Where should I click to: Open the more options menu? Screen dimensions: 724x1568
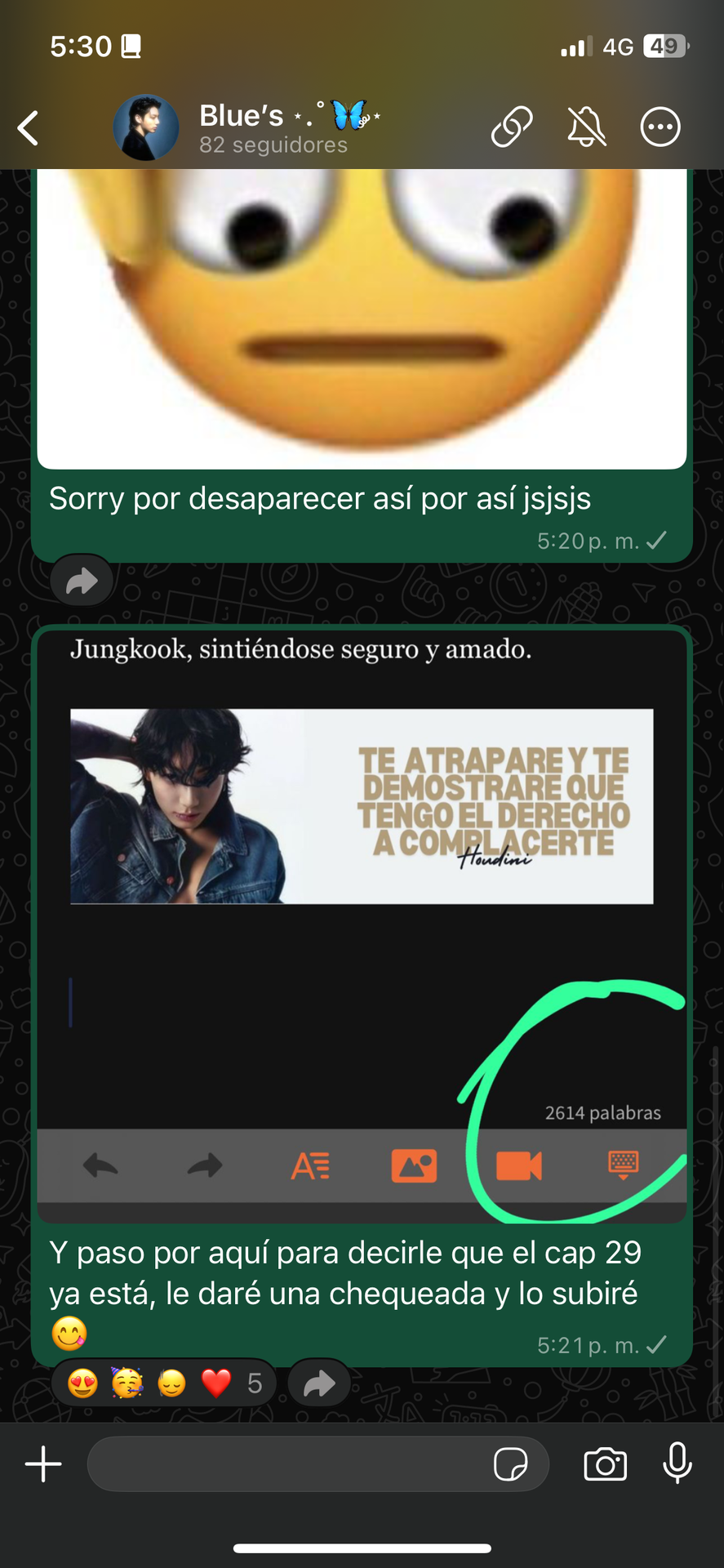[x=660, y=127]
